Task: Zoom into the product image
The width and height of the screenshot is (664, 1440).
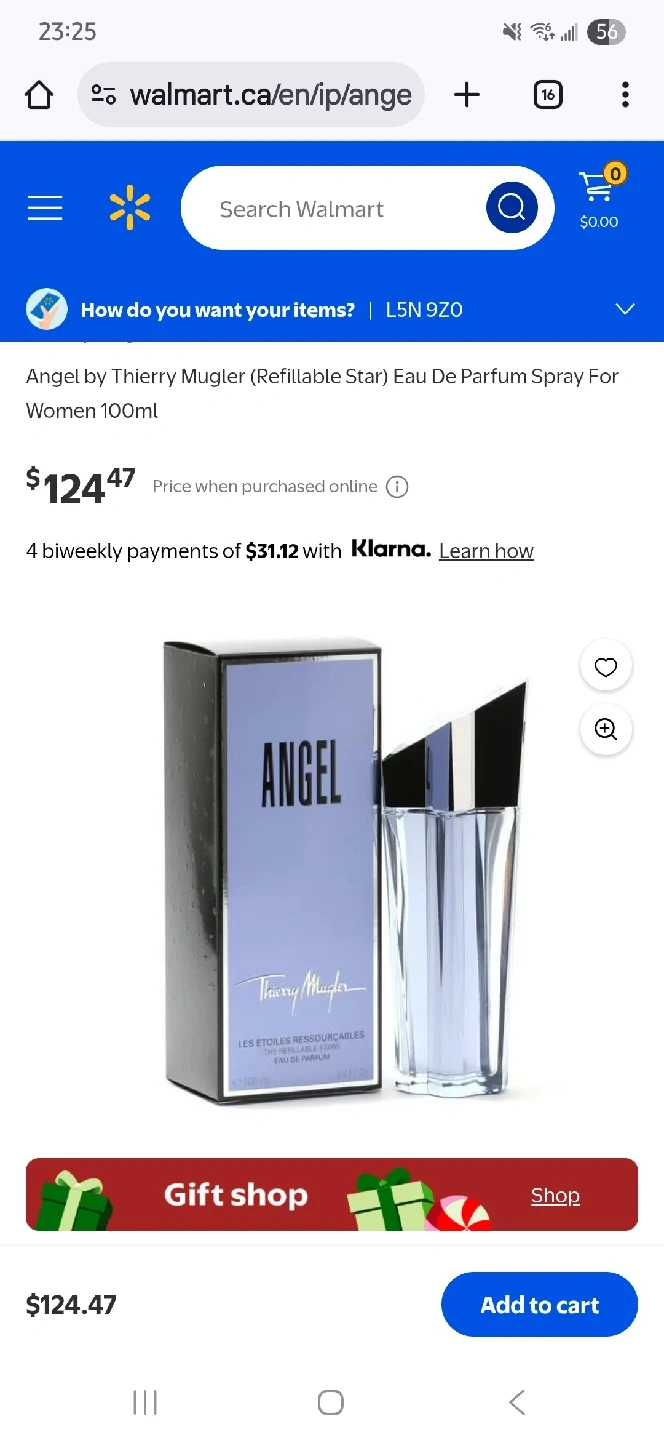Action: click(x=606, y=729)
